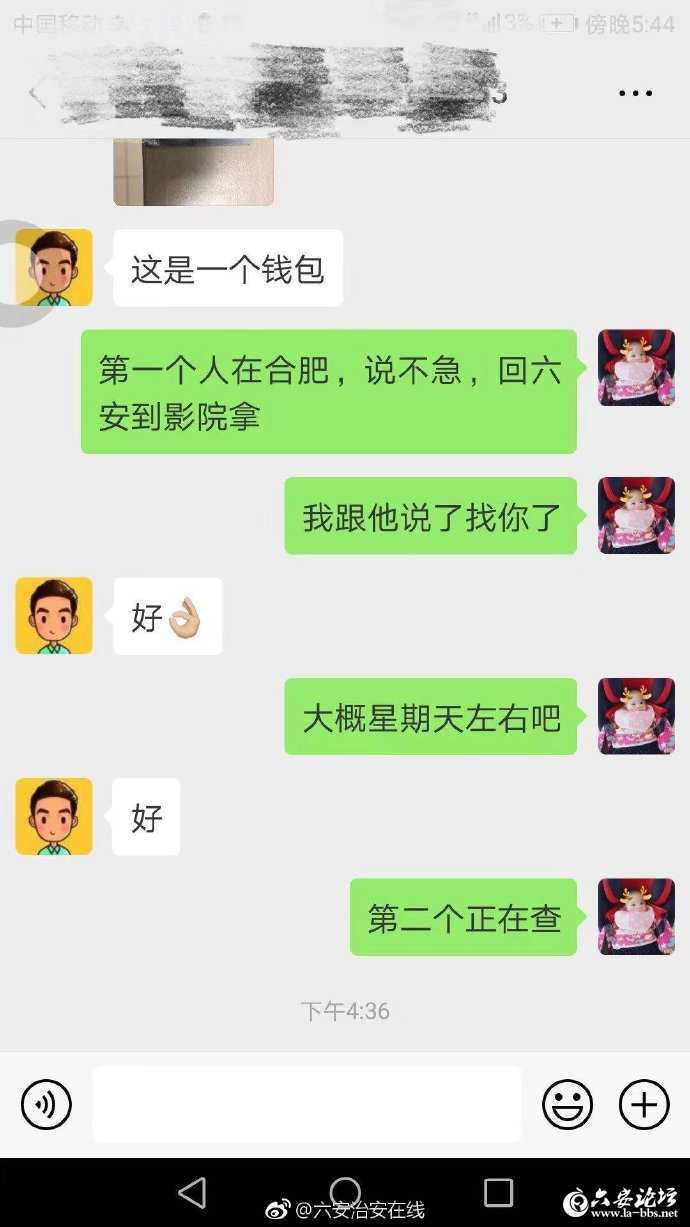Image resolution: width=690 pixels, height=1227 pixels.
Task: Open the chat overflow menu
Action: (x=635, y=94)
